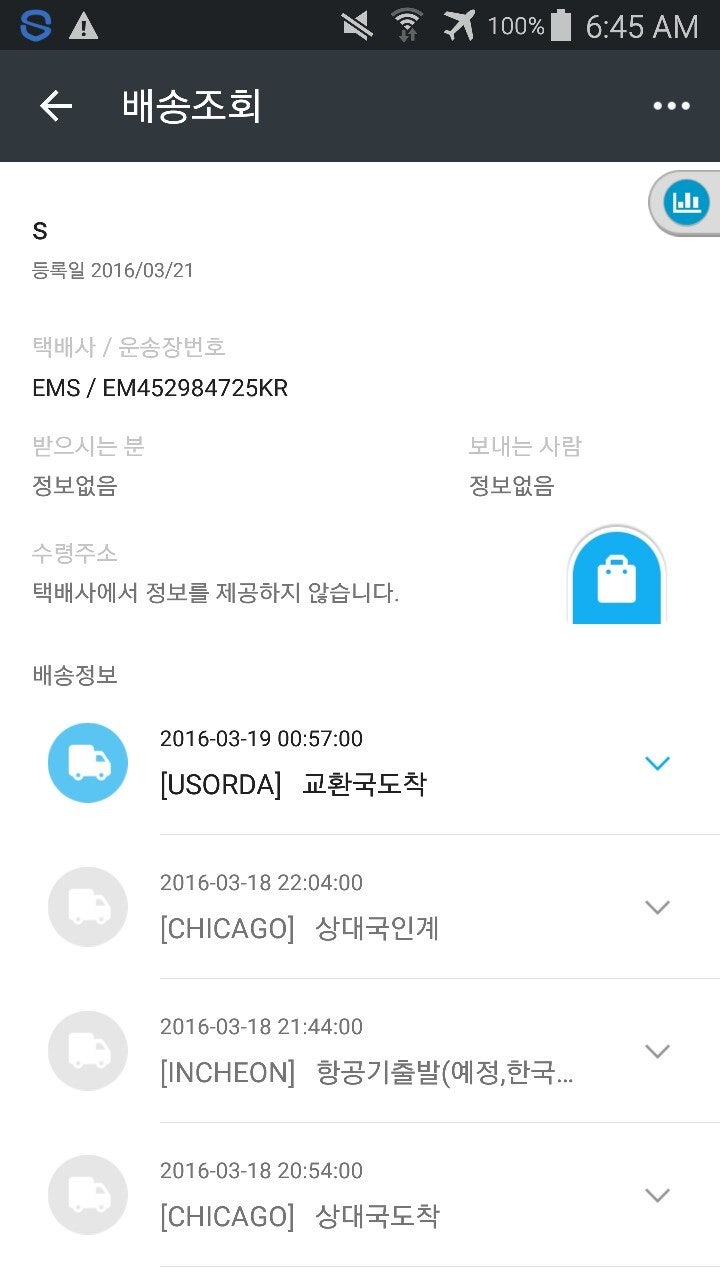Select the blue truck icon for USORDA event
720x1280 pixels.
(x=87, y=762)
